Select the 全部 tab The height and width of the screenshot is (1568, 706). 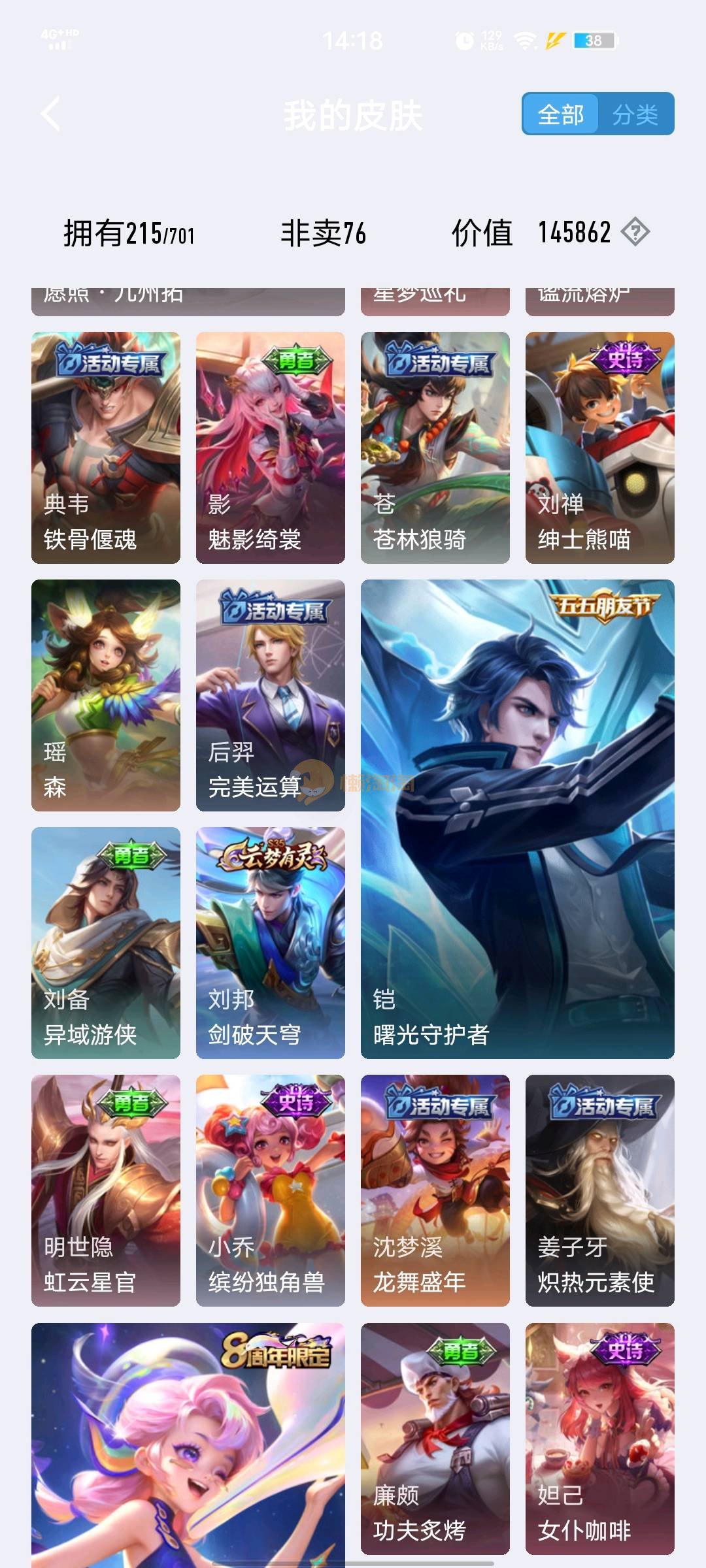560,115
